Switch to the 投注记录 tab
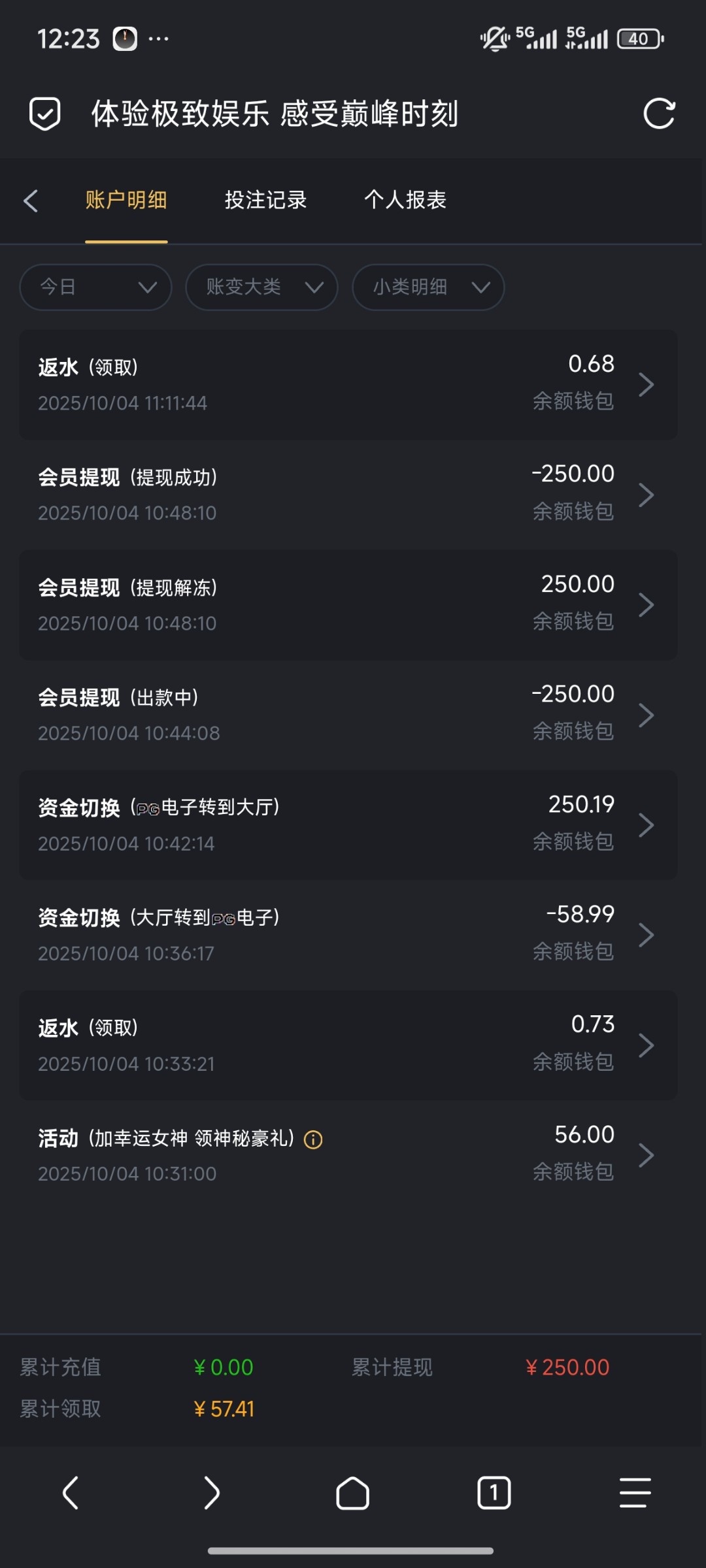 (x=265, y=201)
